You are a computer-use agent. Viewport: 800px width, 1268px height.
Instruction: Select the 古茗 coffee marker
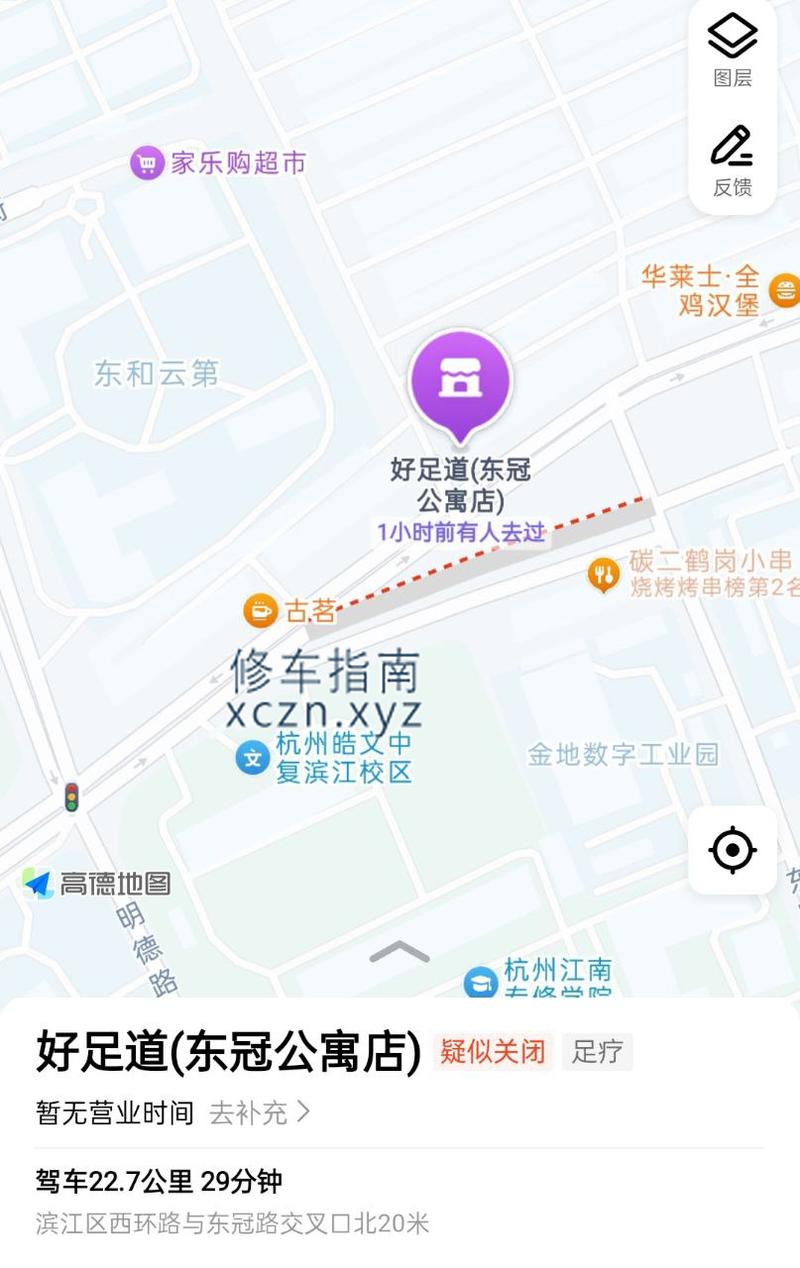(x=261, y=610)
